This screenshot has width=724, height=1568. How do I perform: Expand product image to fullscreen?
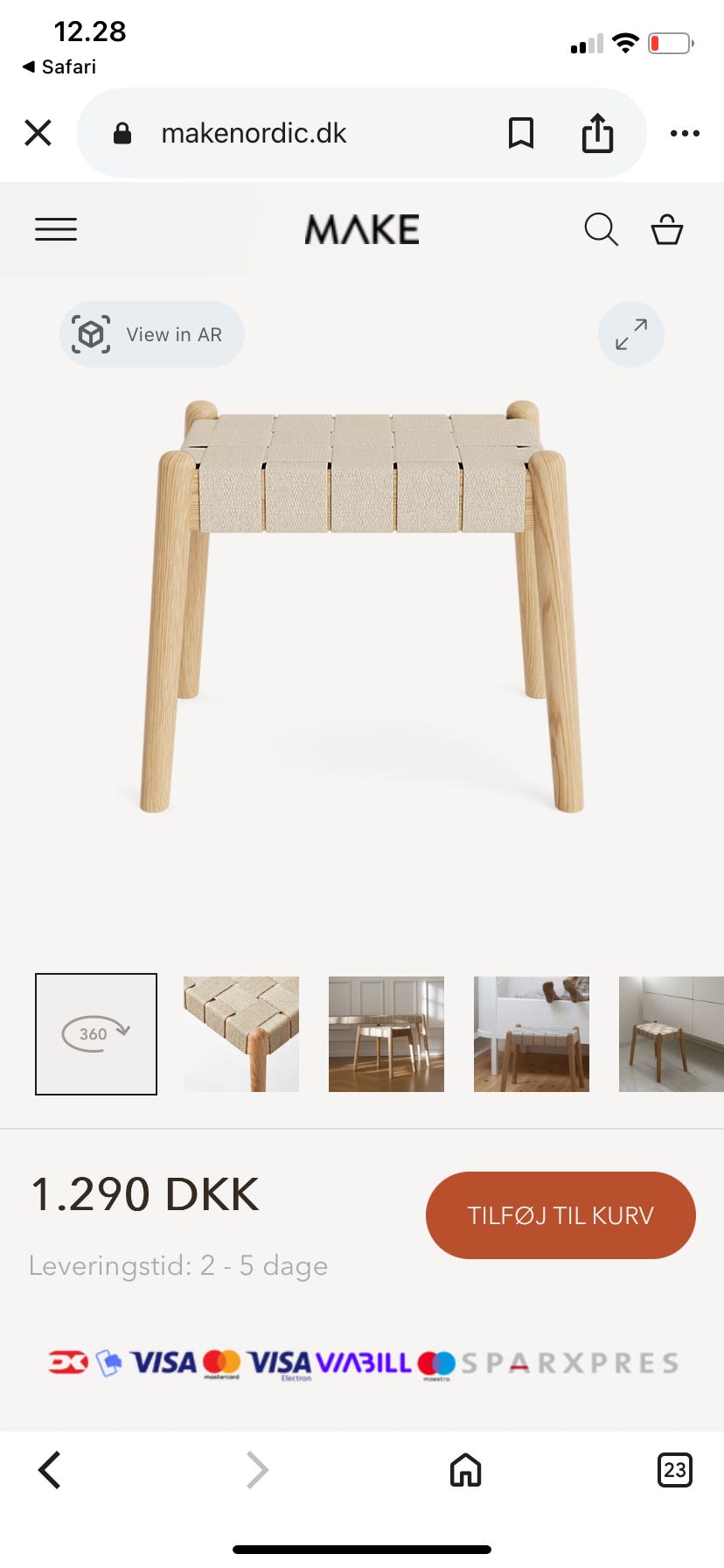[630, 333]
